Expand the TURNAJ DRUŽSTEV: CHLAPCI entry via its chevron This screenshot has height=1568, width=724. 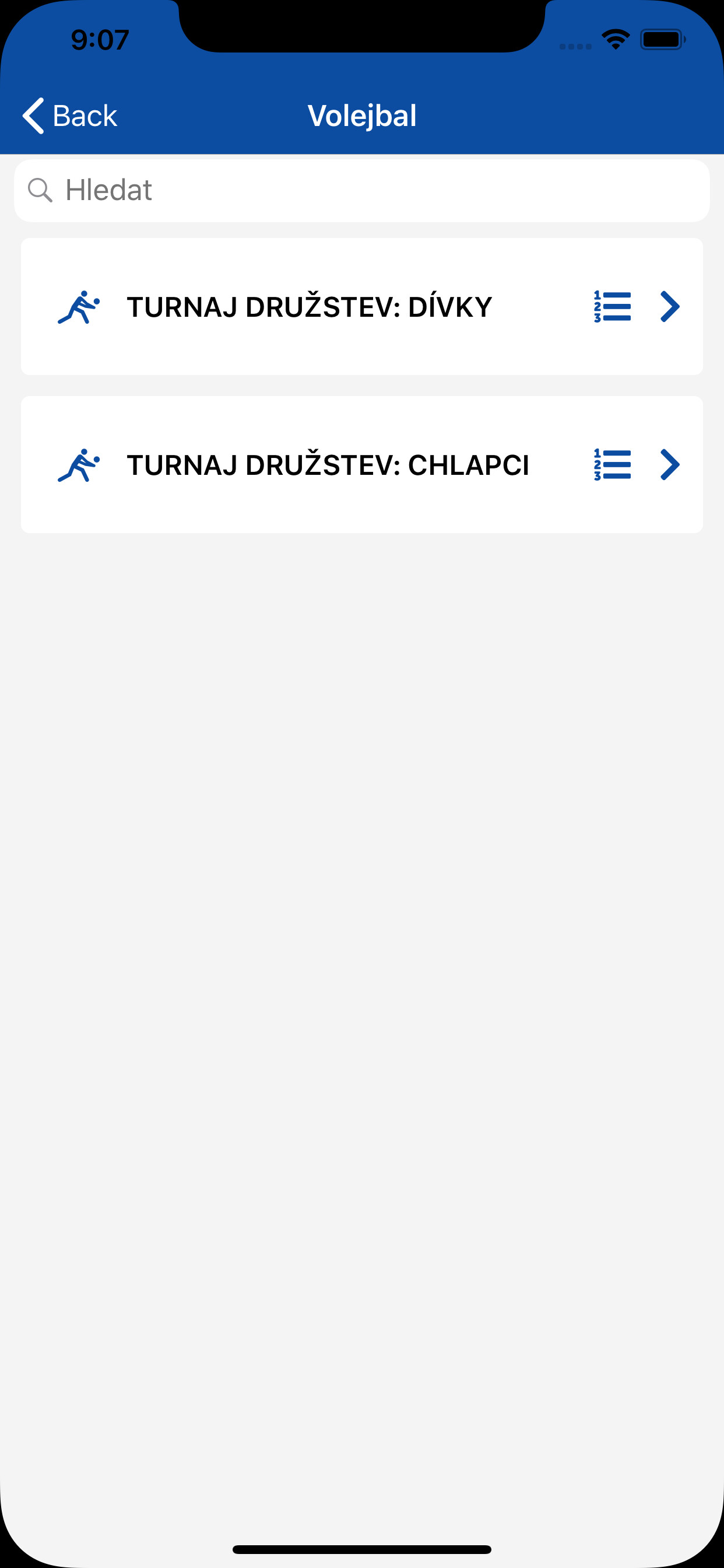point(669,464)
